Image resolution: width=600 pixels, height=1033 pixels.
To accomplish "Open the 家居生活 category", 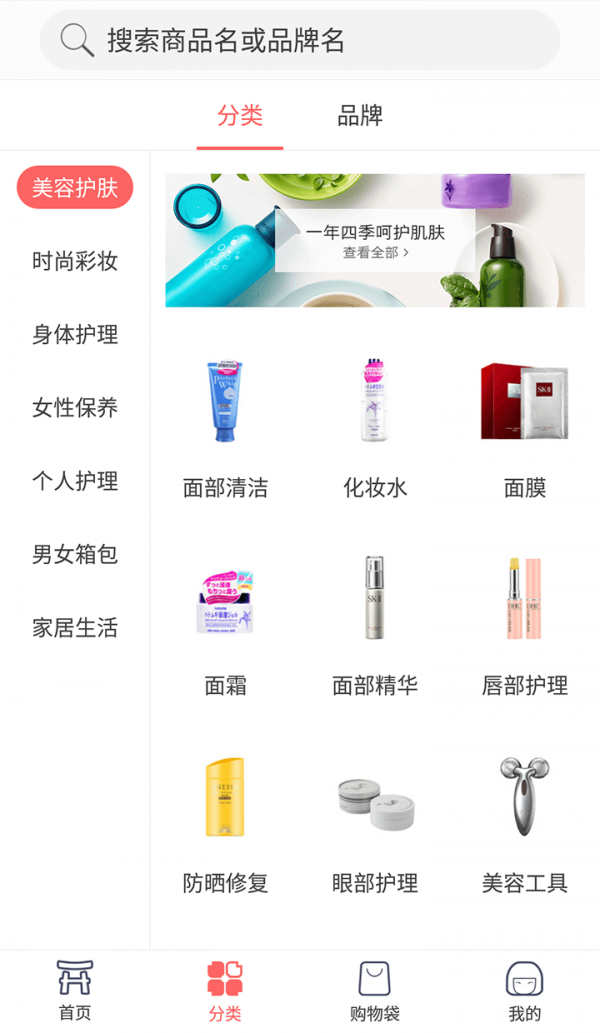I will (x=75, y=628).
